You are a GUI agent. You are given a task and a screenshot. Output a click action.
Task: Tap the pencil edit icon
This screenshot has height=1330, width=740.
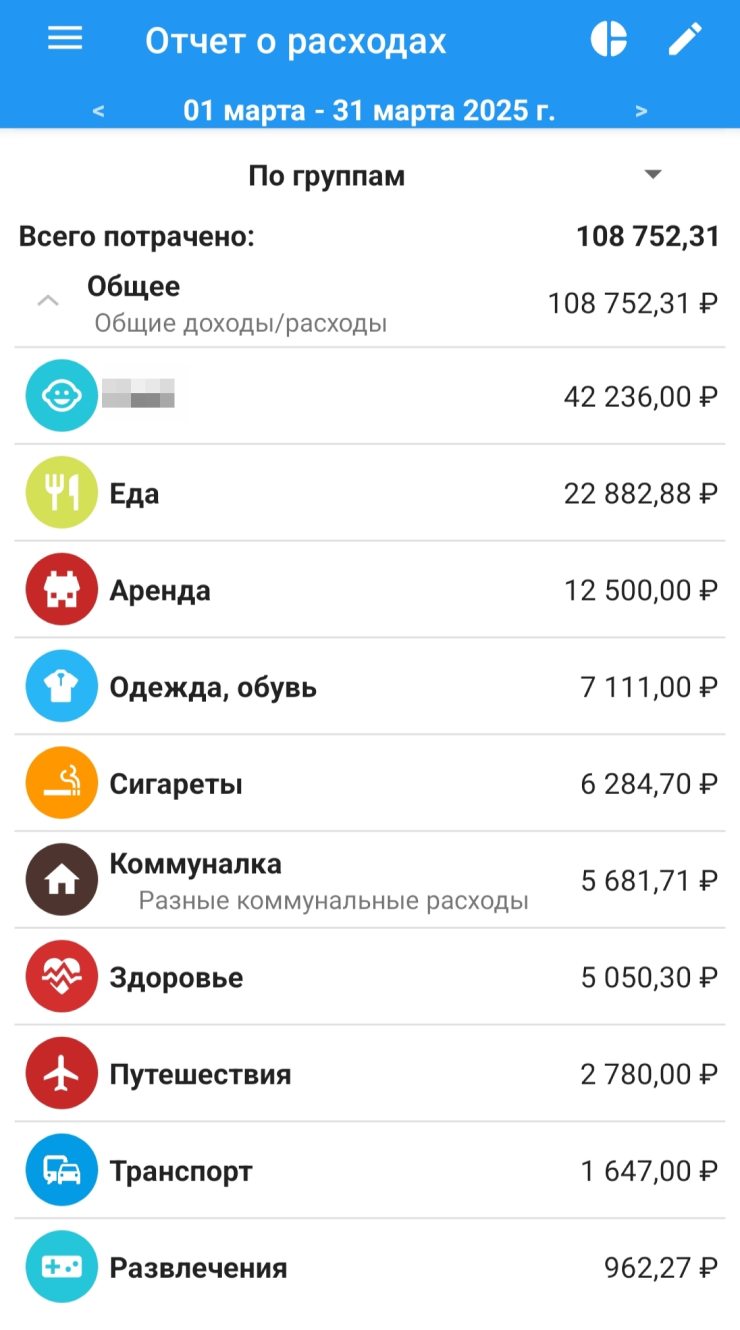click(x=685, y=39)
